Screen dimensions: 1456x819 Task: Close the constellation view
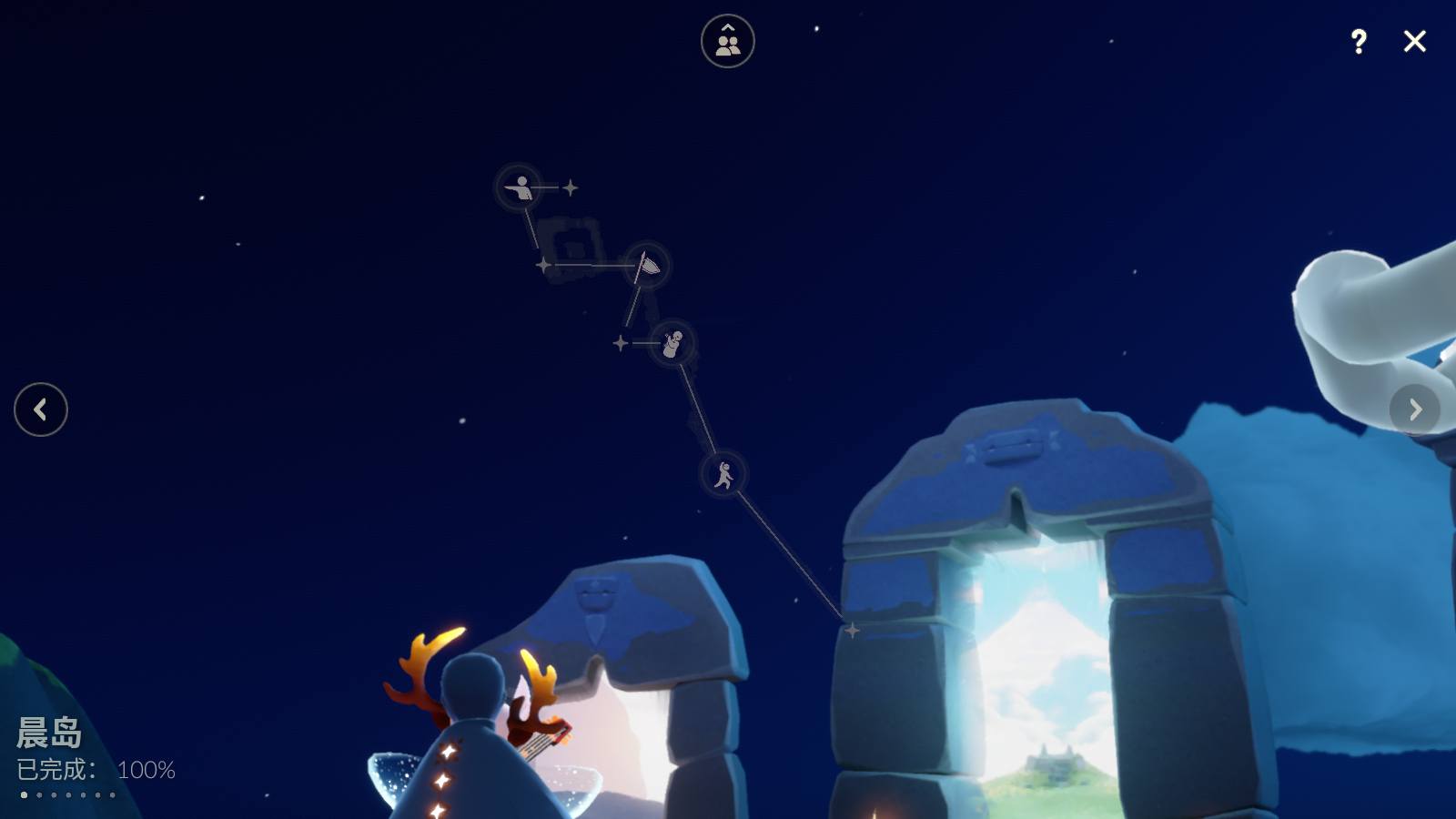[x=1414, y=41]
